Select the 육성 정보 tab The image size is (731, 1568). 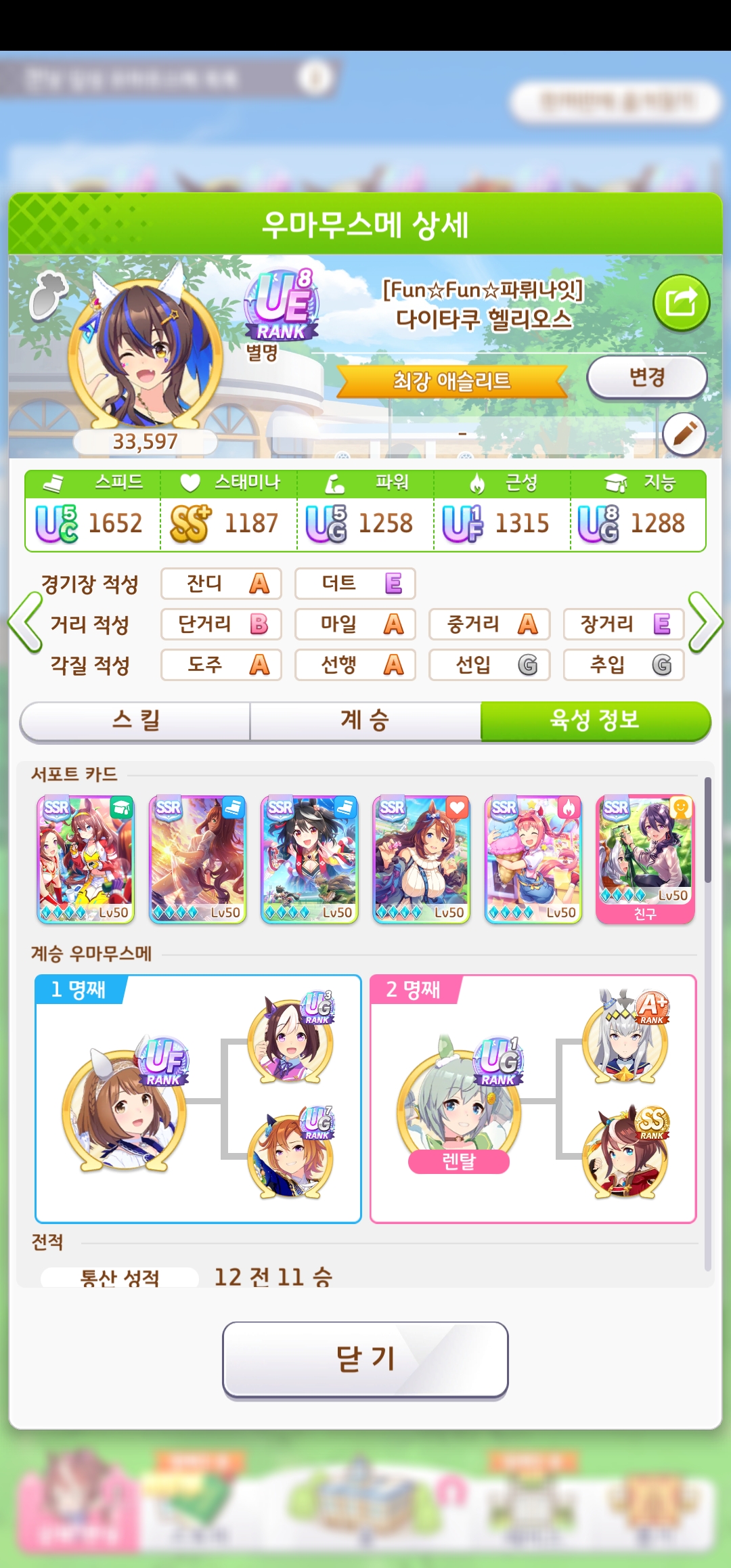point(596,720)
